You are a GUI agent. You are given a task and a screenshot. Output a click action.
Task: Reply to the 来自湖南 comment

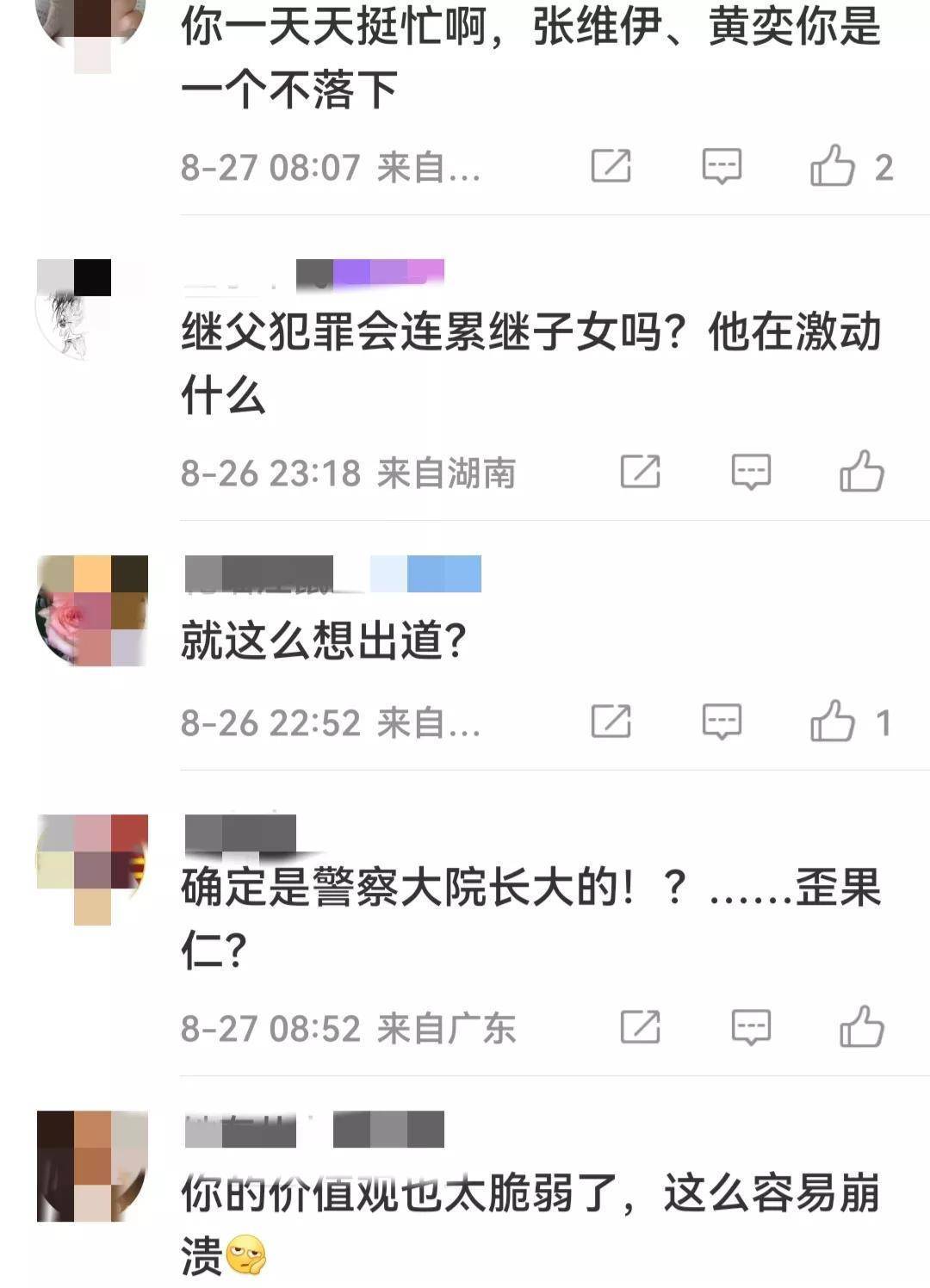(751, 472)
